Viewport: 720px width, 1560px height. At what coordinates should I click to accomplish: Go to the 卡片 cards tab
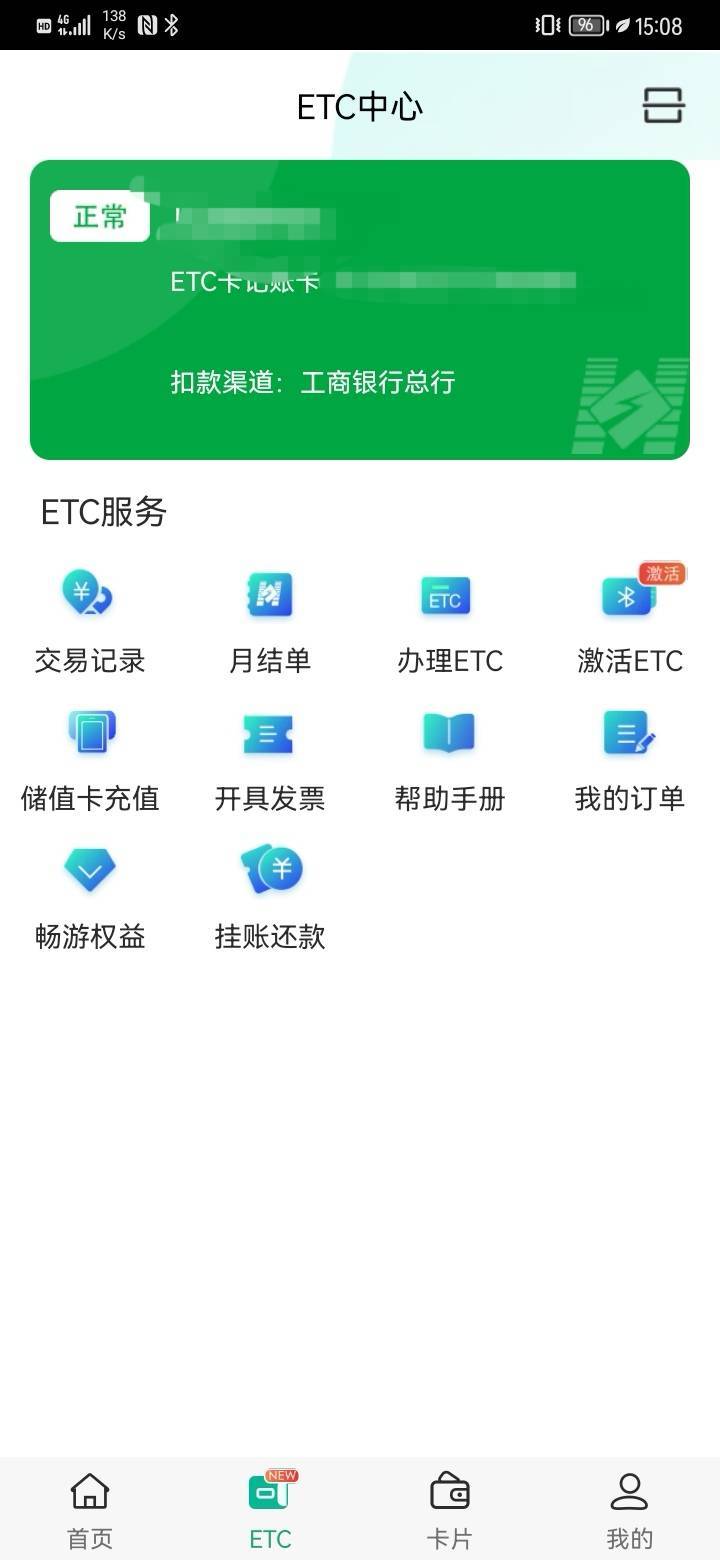coord(450,1510)
